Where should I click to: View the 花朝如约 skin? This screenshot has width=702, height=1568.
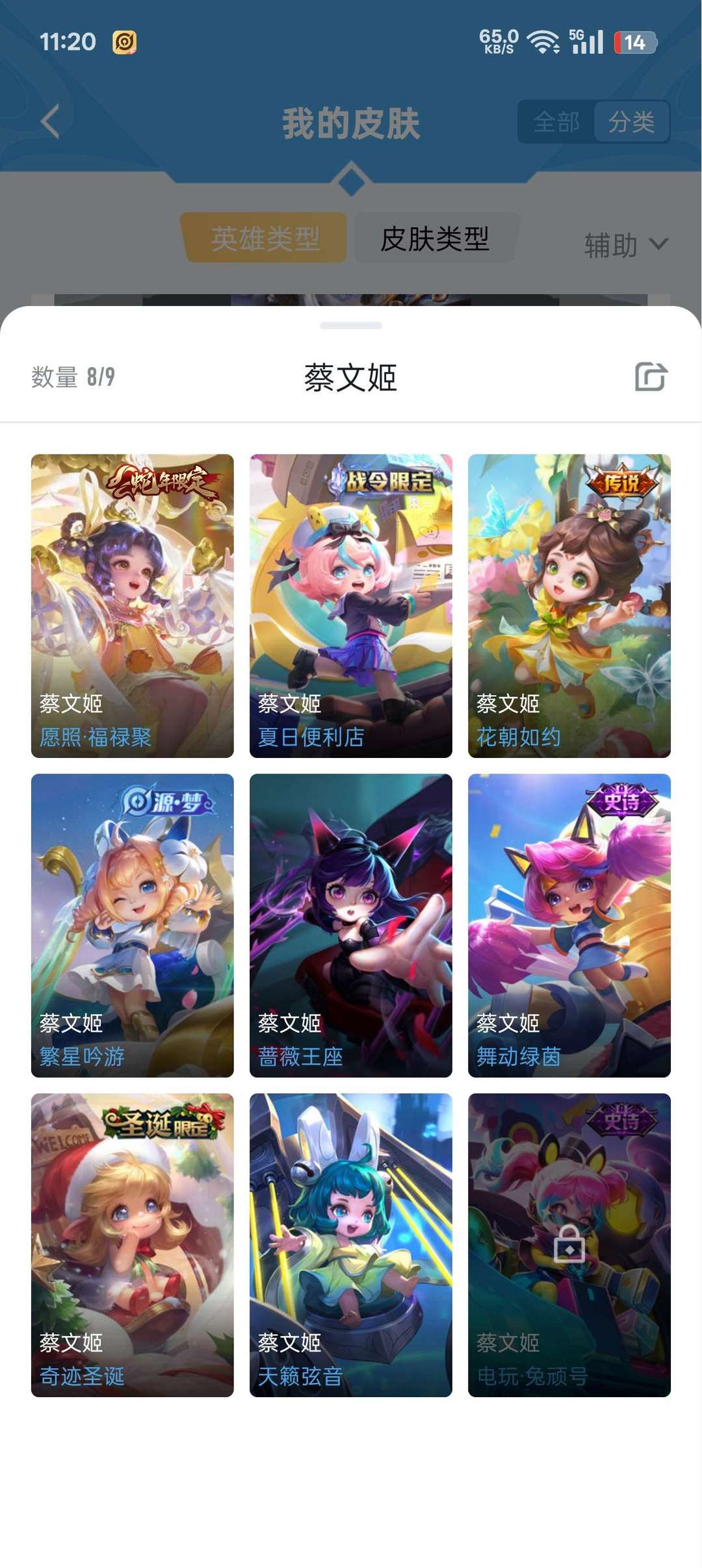point(569,605)
